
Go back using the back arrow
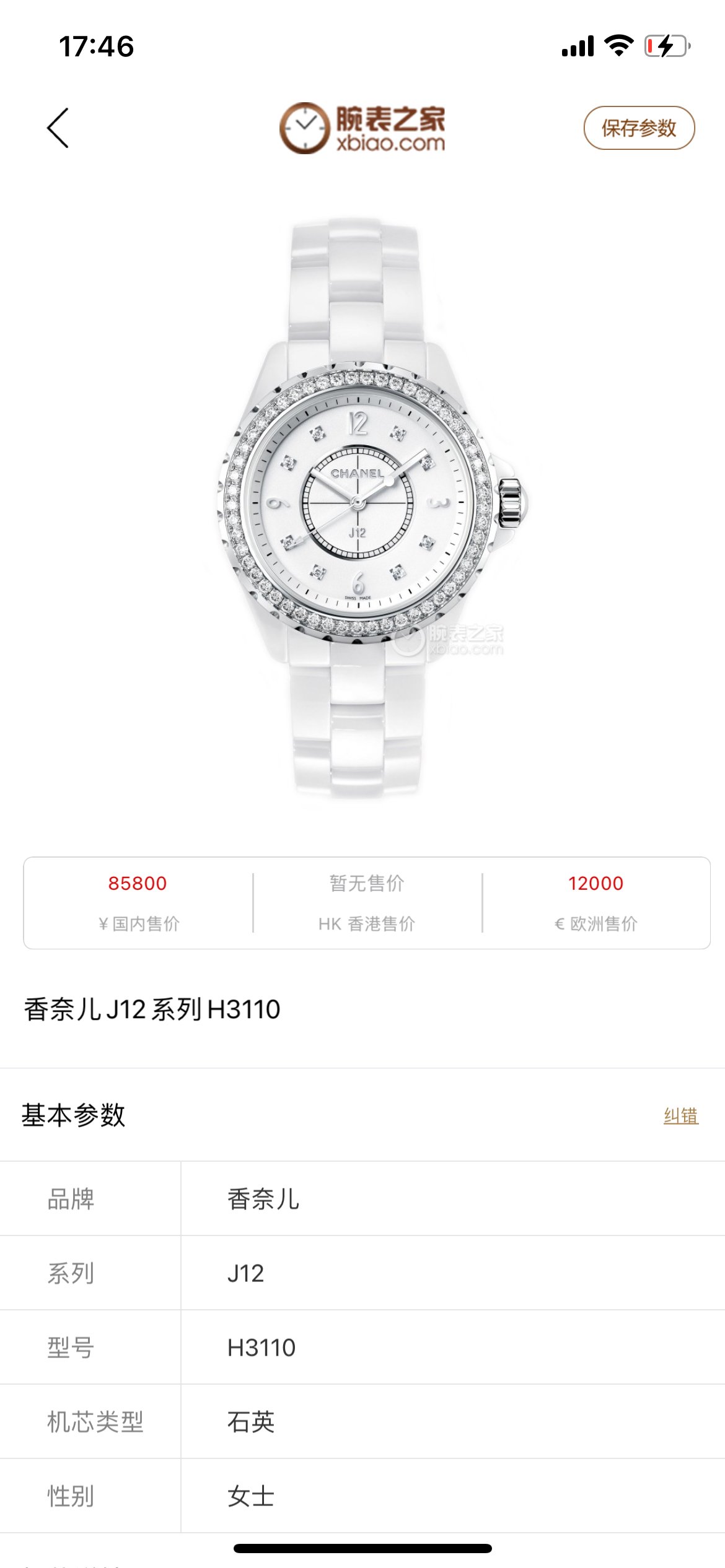click(x=58, y=128)
